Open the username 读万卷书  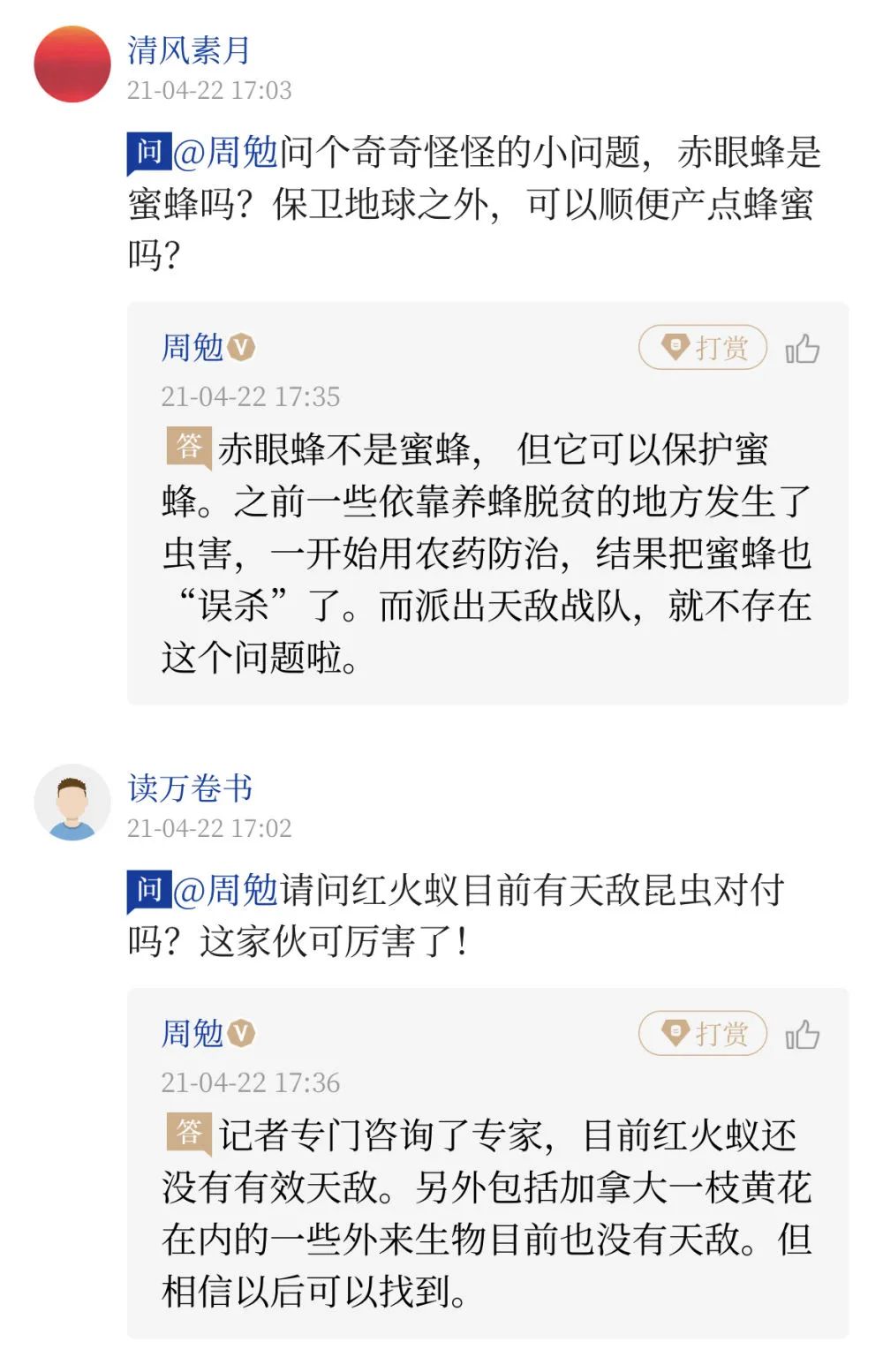tap(190, 788)
